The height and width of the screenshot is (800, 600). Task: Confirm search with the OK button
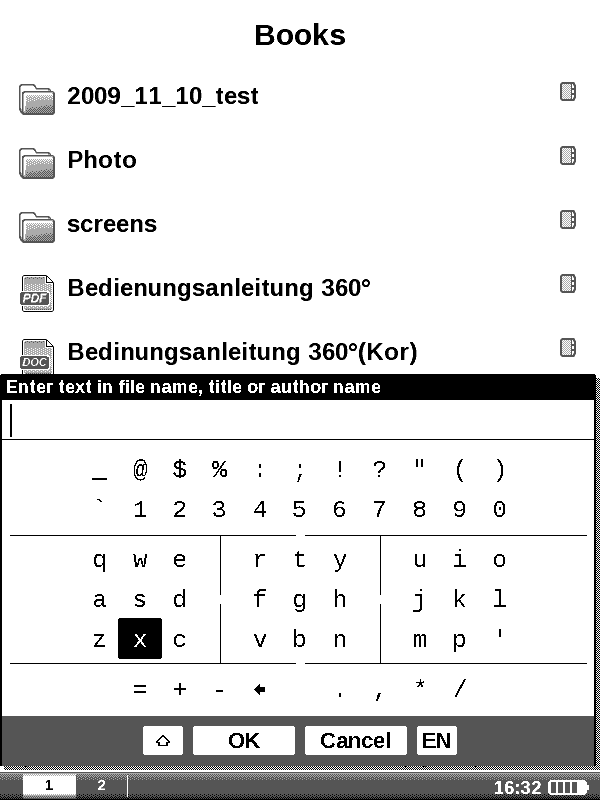tap(244, 740)
